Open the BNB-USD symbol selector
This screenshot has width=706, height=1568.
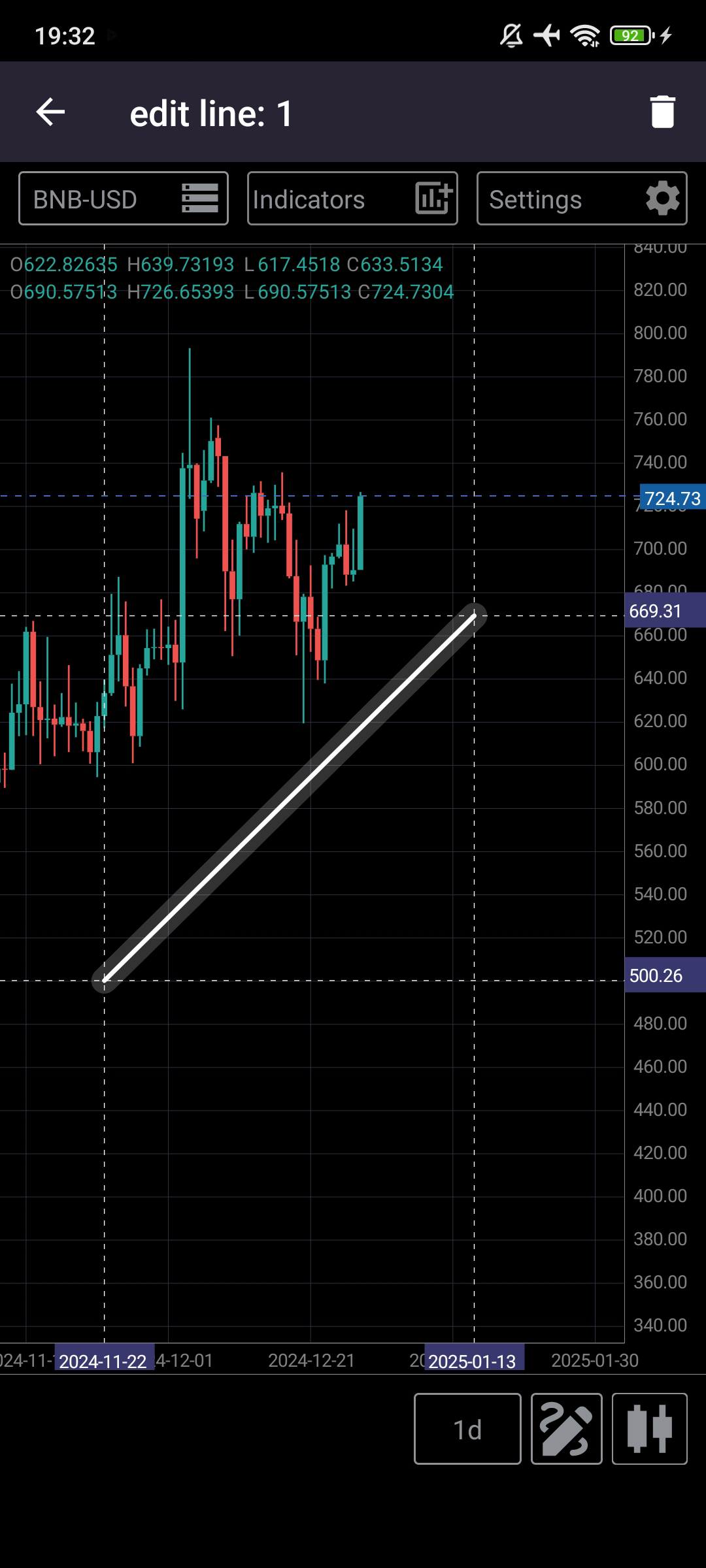pyautogui.click(x=124, y=199)
